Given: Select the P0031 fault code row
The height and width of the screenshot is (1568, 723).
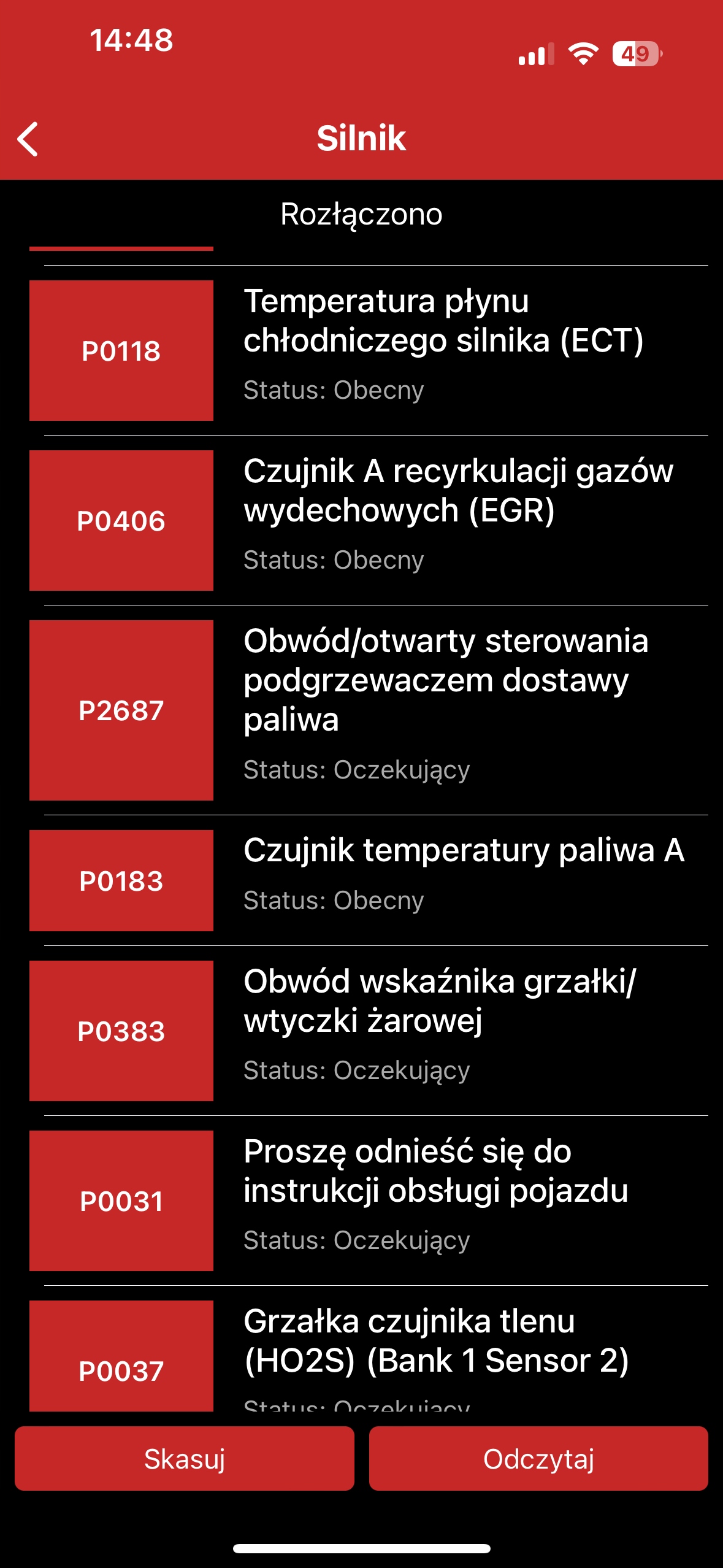Looking at the screenshot, I should pyautogui.click(x=368, y=1201).
